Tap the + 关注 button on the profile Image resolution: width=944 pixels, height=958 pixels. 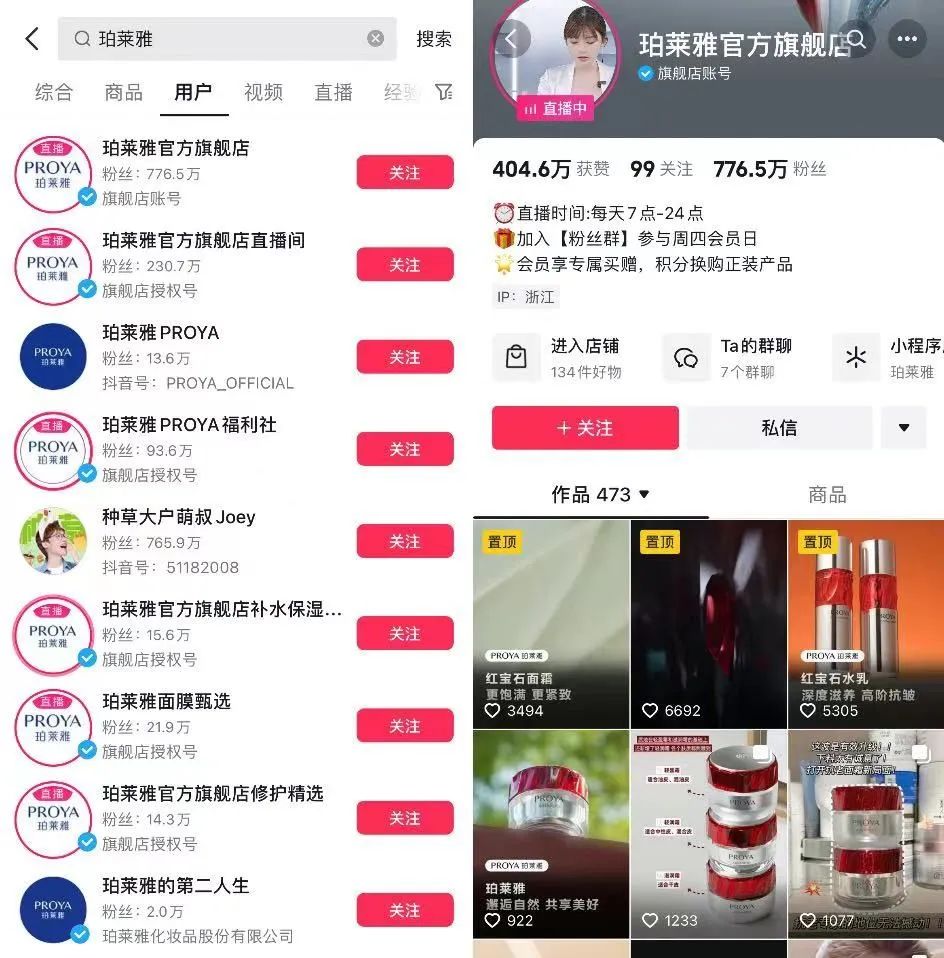(585, 428)
